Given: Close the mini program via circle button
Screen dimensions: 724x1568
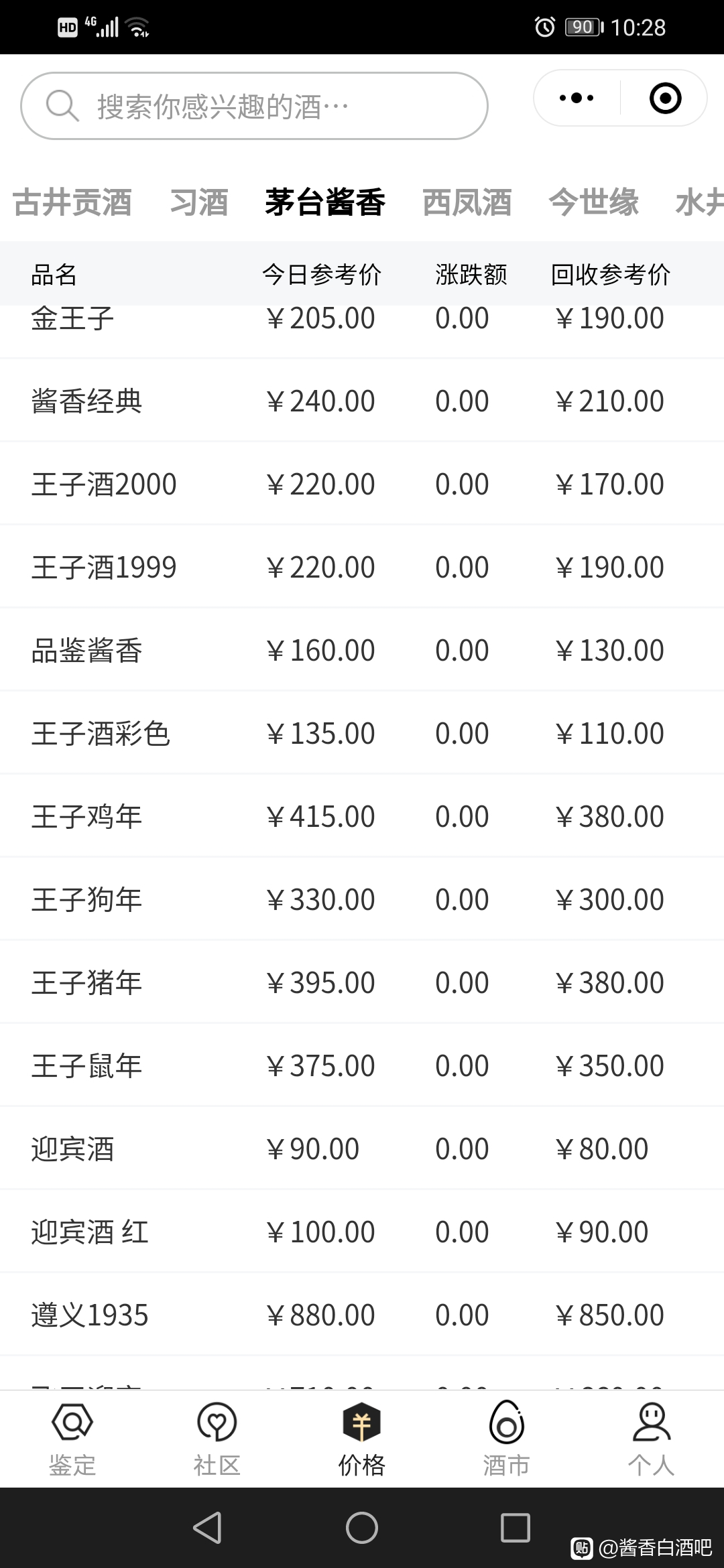Looking at the screenshot, I should 665,98.
